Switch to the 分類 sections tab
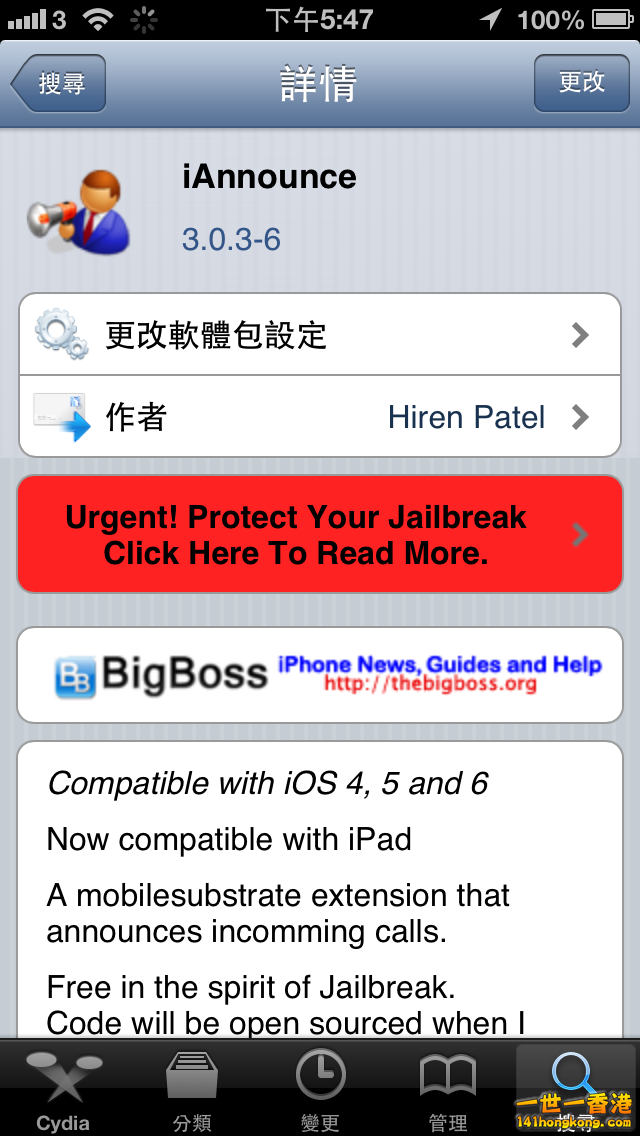640x1136 pixels. point(192,1090)
